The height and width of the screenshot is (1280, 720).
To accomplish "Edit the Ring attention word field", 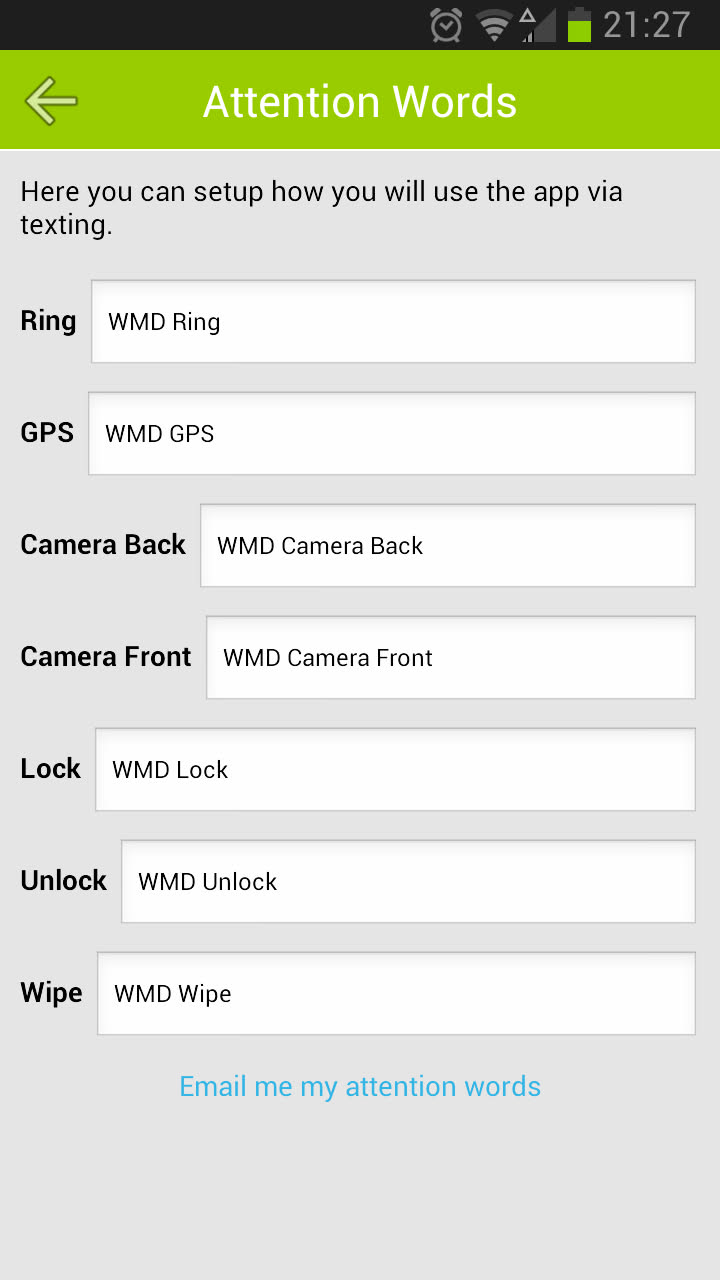I will [393, 322].
